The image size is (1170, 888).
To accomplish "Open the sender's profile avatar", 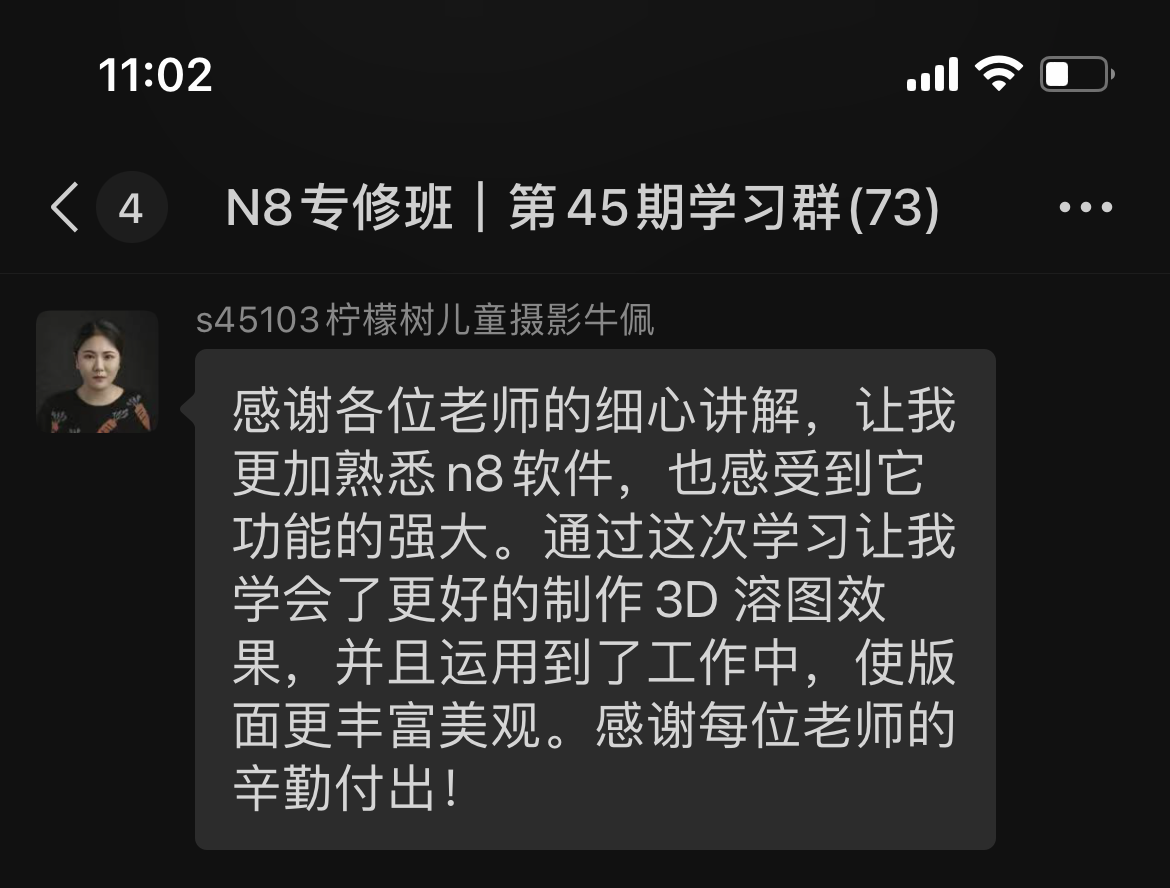I will point(97,371).
